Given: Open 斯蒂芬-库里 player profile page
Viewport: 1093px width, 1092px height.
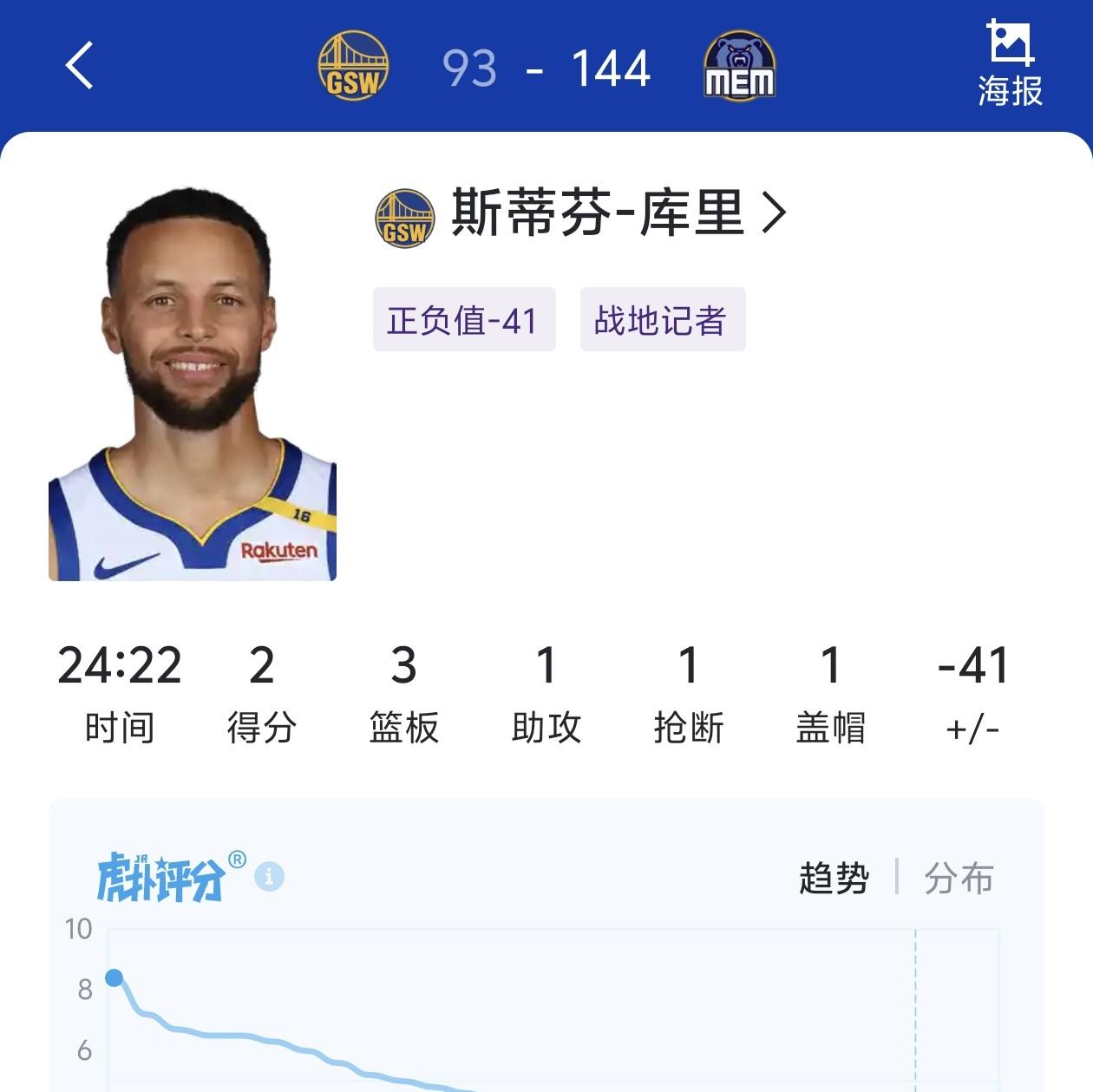Looking at the screenshot, I should (x=618, y=213).
